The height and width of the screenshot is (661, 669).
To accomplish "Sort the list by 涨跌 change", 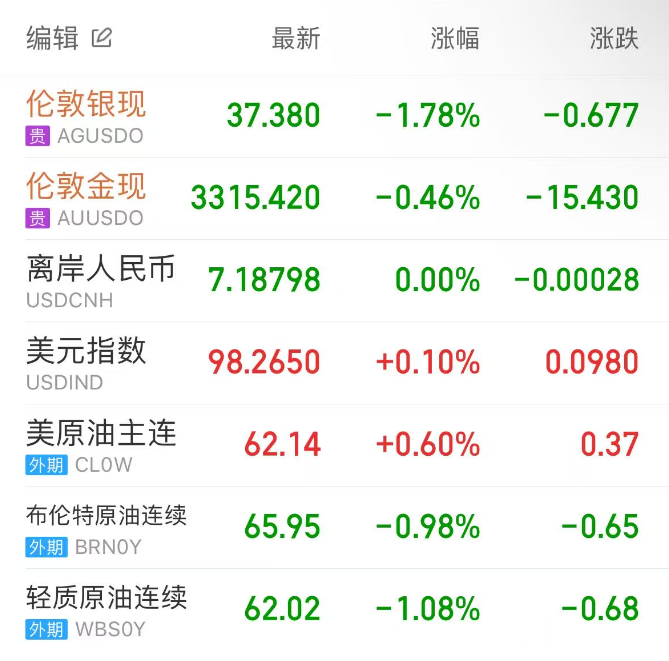I will pos(613,38).
